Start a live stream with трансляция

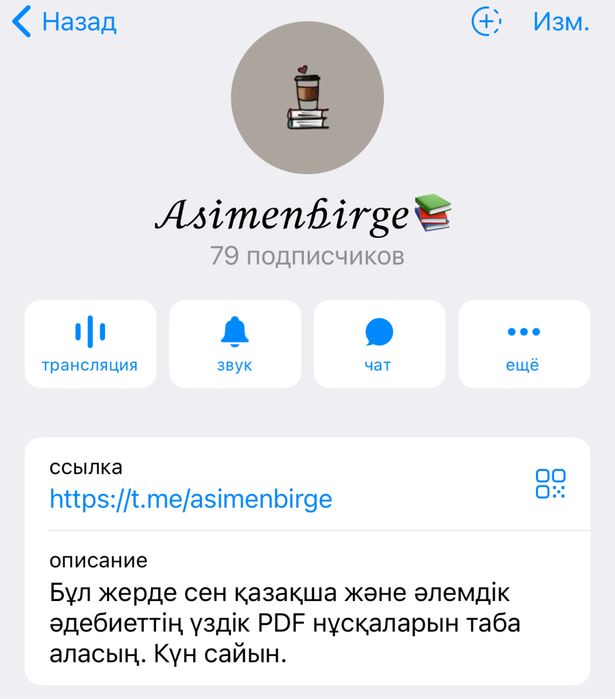click(x=90, y=343)
